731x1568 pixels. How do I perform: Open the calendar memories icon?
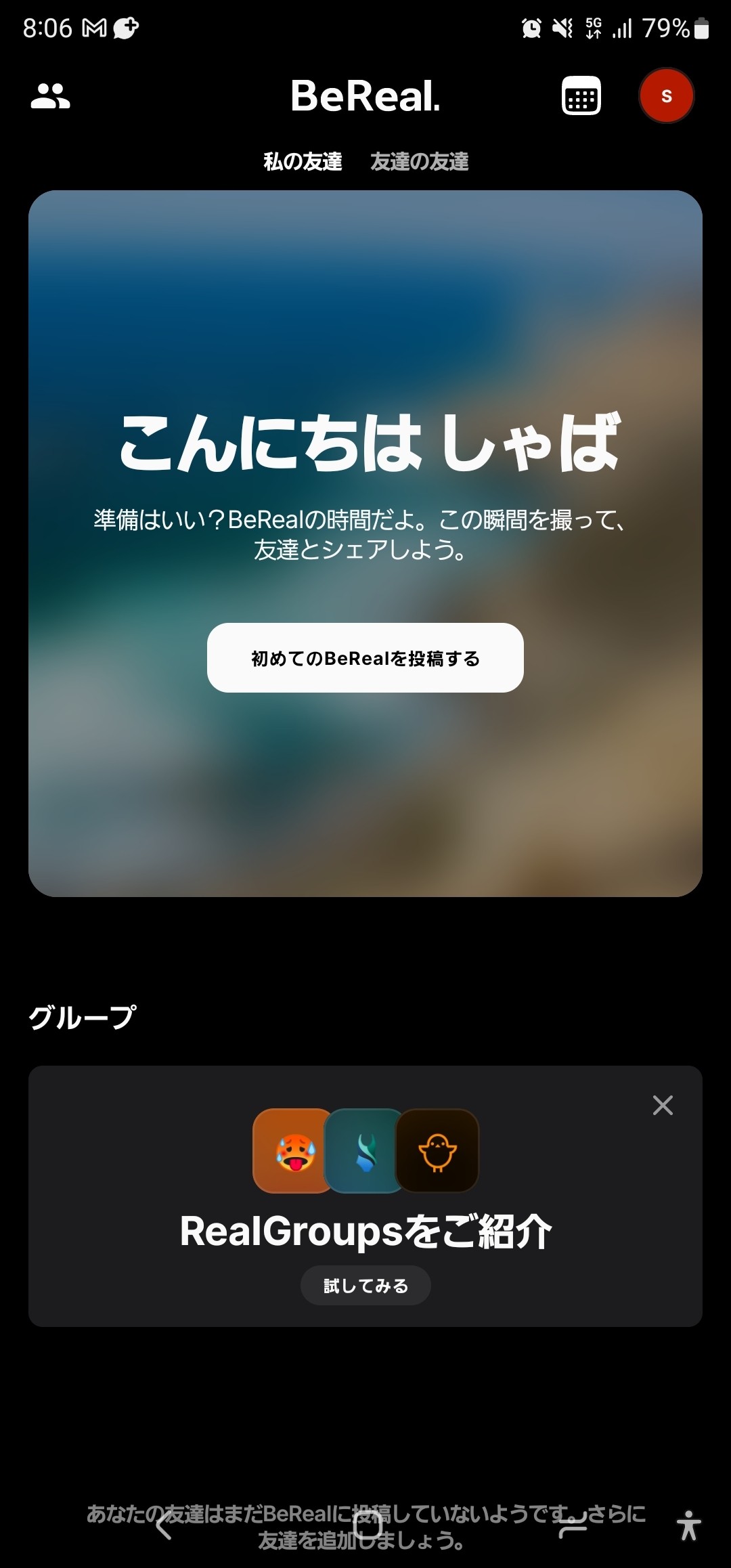coord(581,96)
